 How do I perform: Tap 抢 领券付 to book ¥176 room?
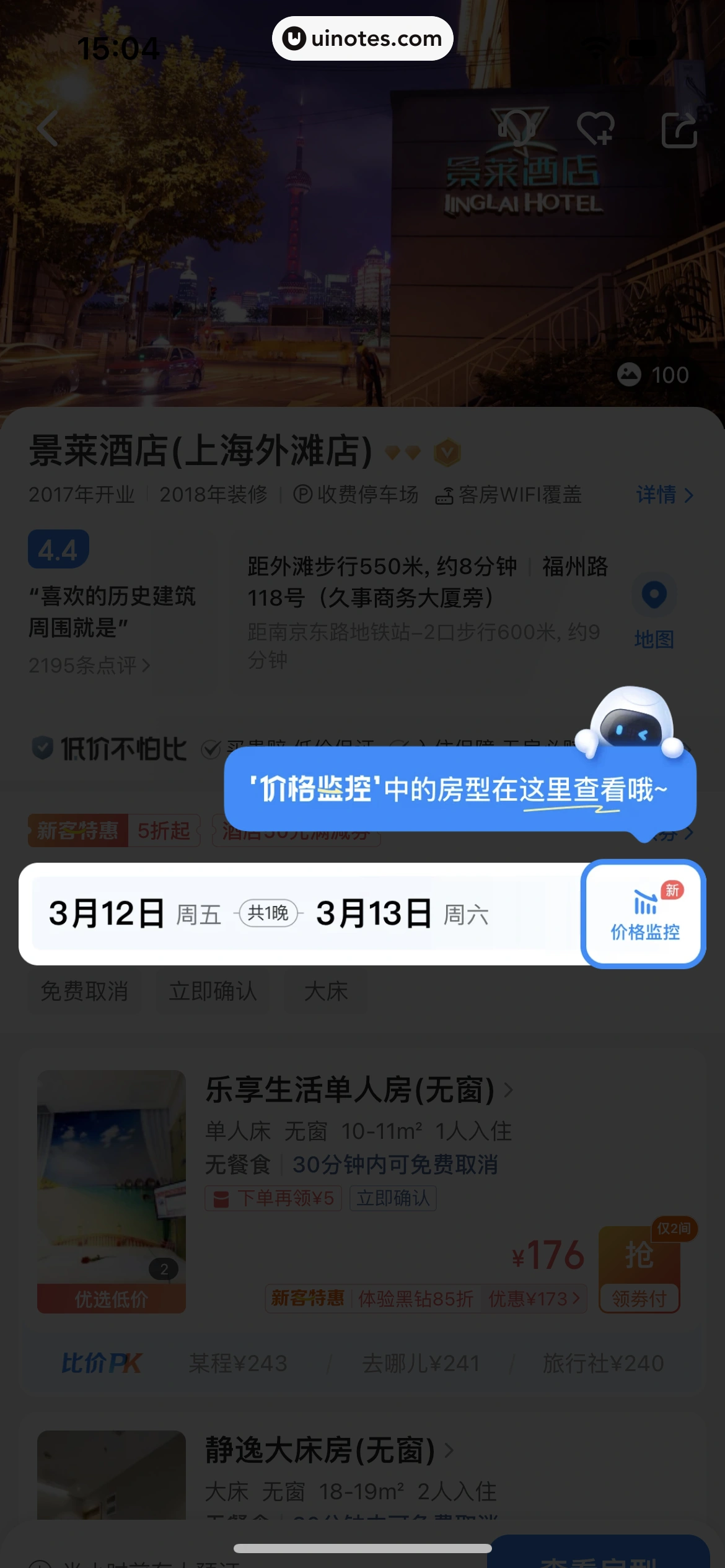point(639,1268)
